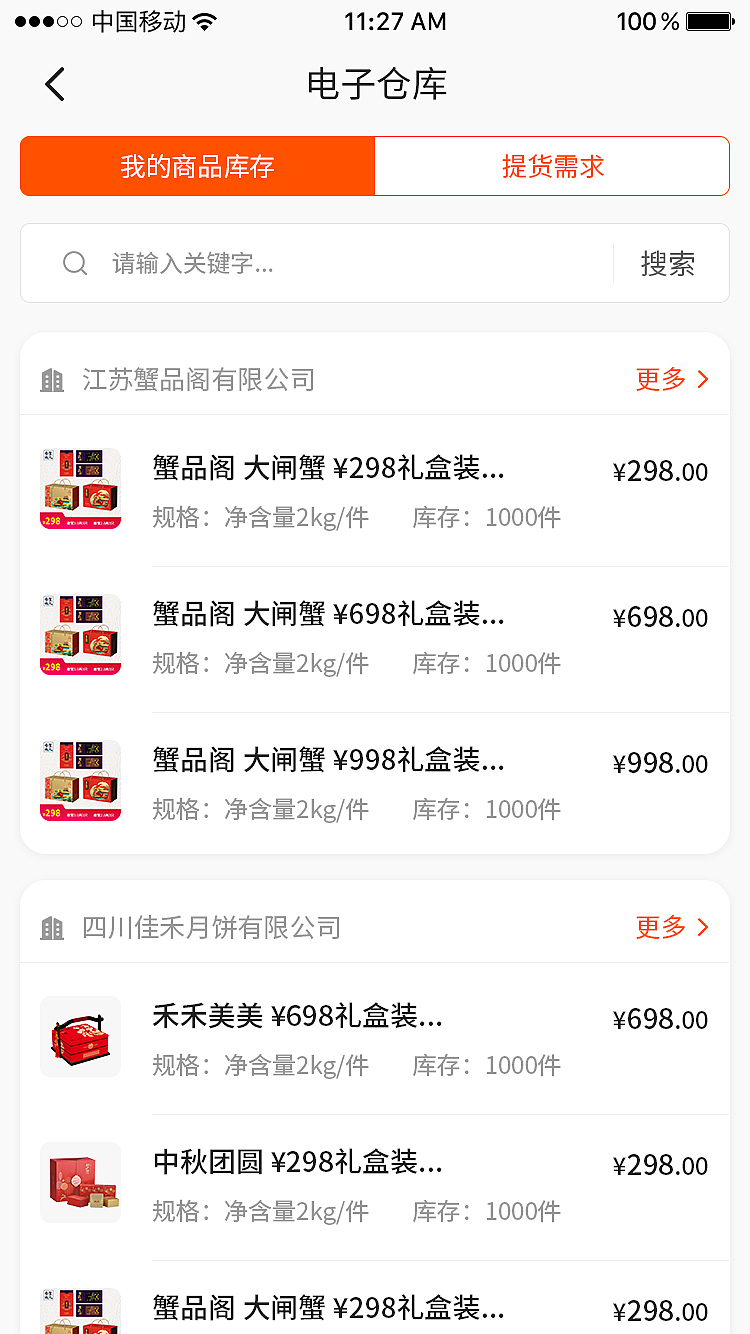Switch to the 提货需求 tab

pos(552,166)
